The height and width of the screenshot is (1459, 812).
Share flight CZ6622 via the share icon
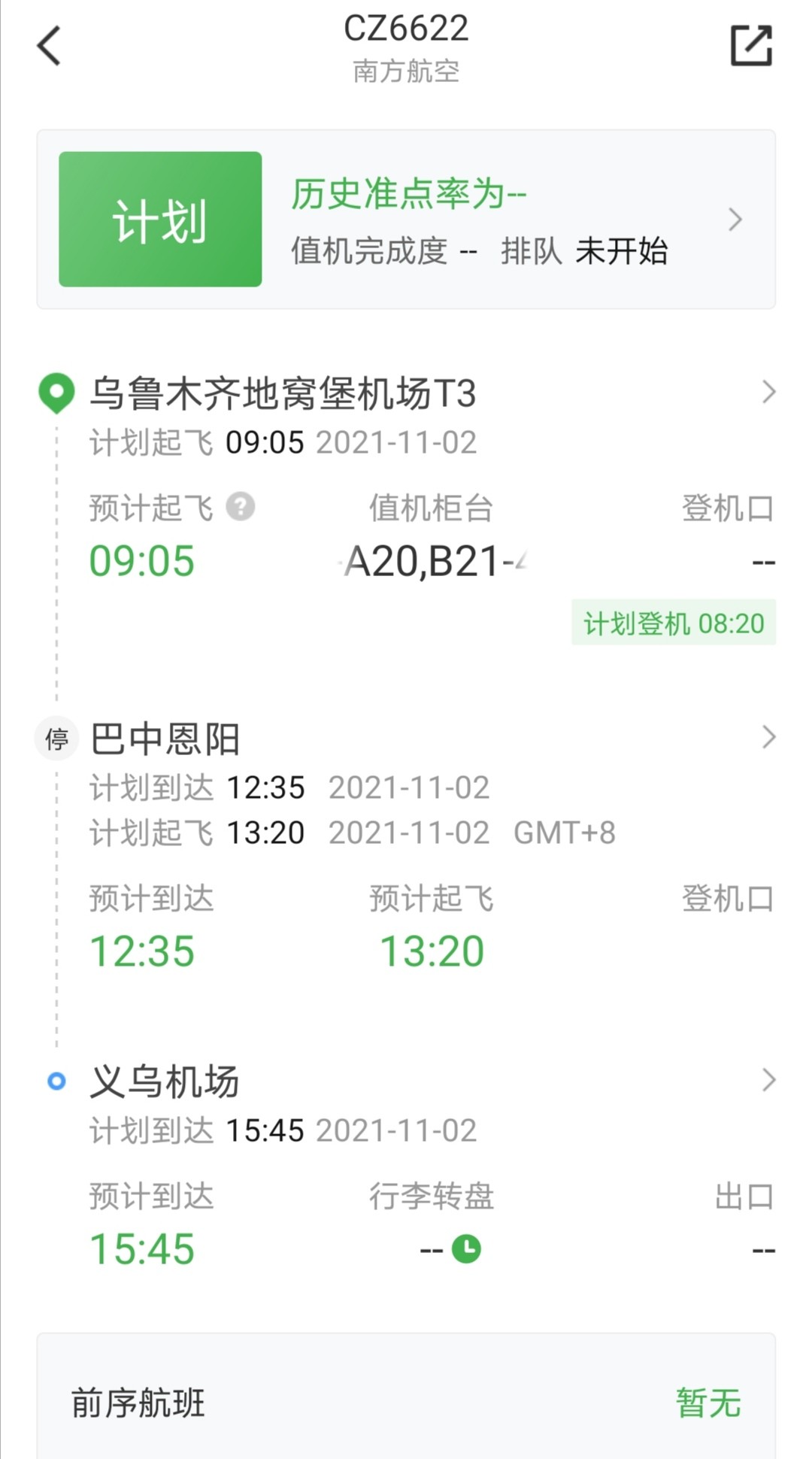coord(751,47)
